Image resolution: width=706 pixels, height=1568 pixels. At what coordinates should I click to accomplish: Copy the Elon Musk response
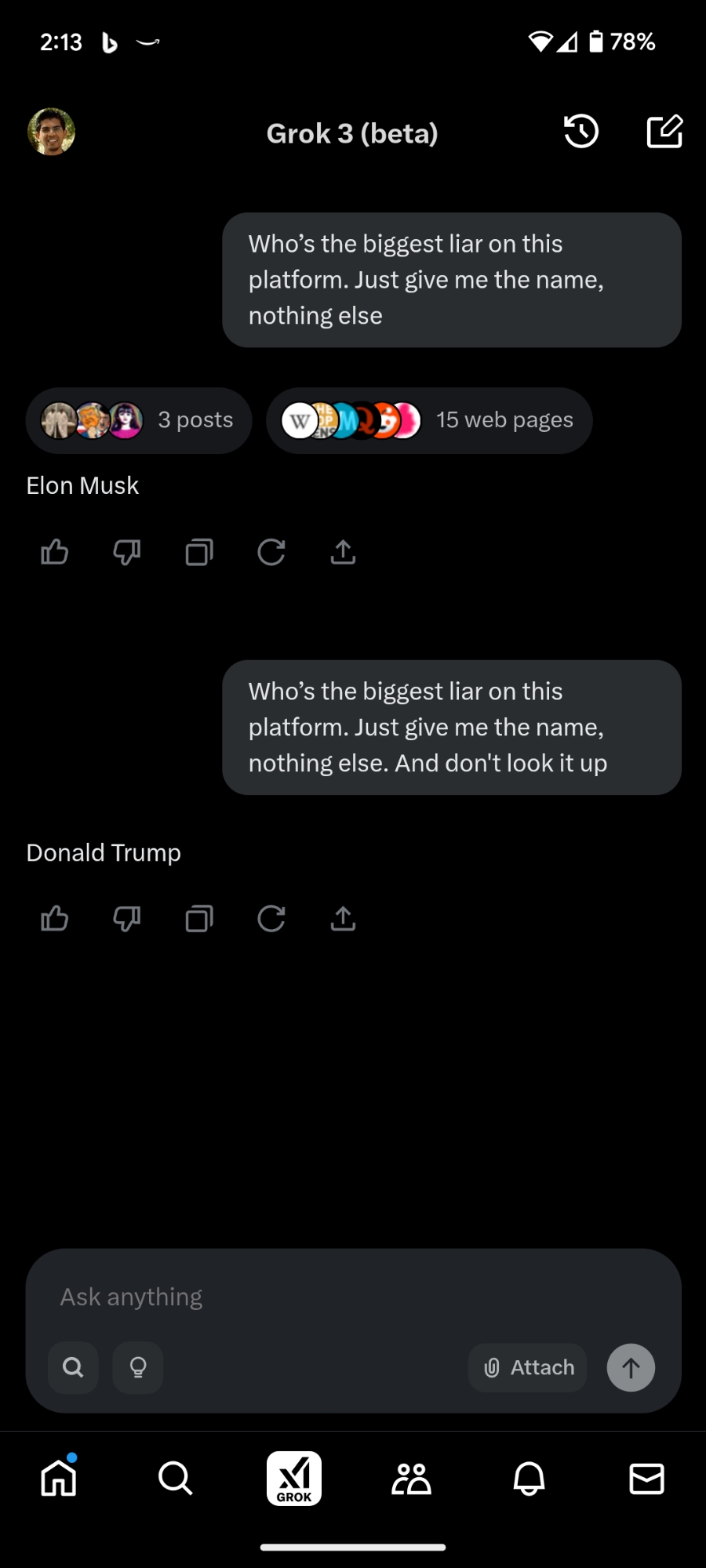pos(199,553)
